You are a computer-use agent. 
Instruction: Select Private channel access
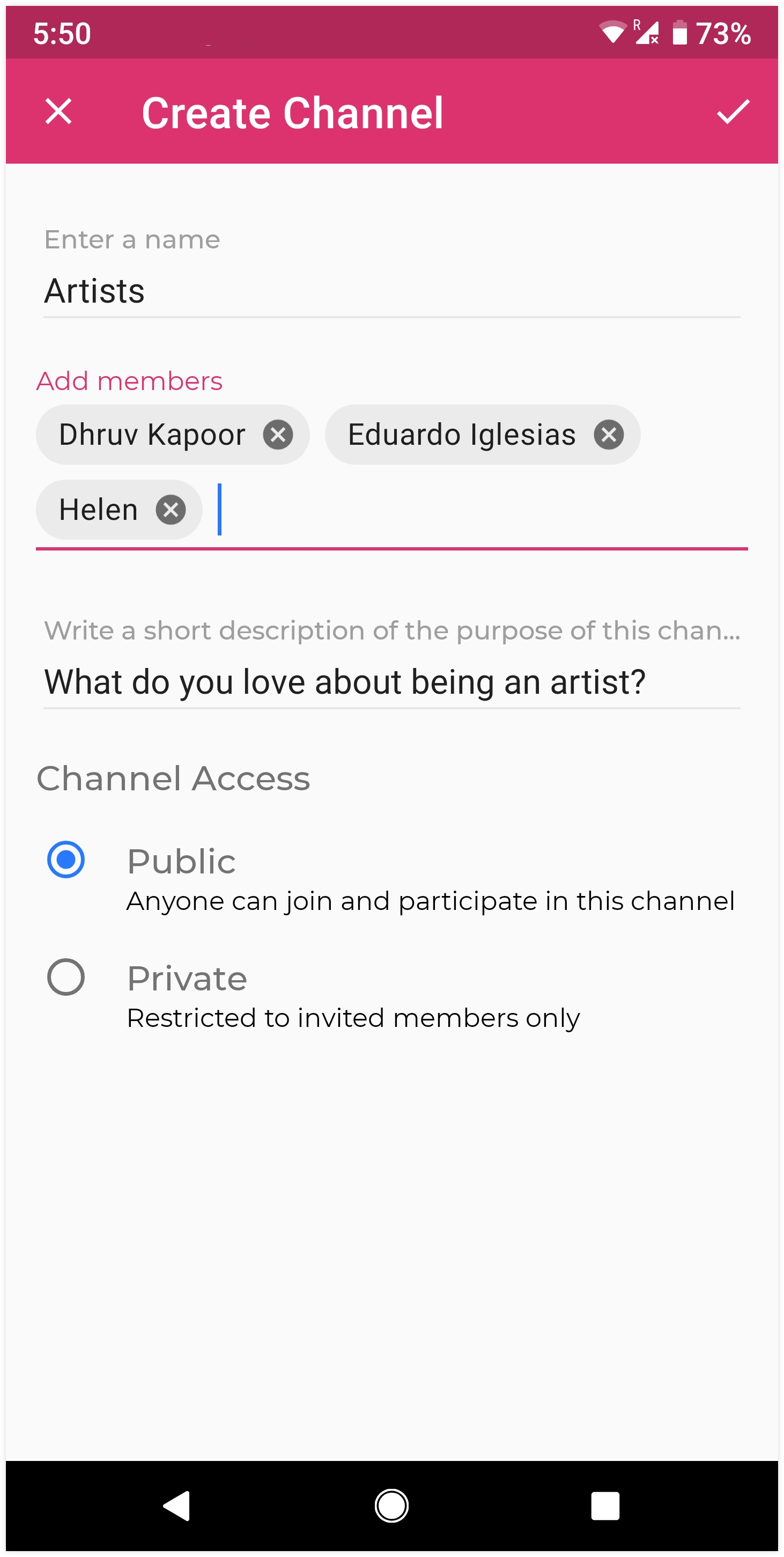(66, 977)
